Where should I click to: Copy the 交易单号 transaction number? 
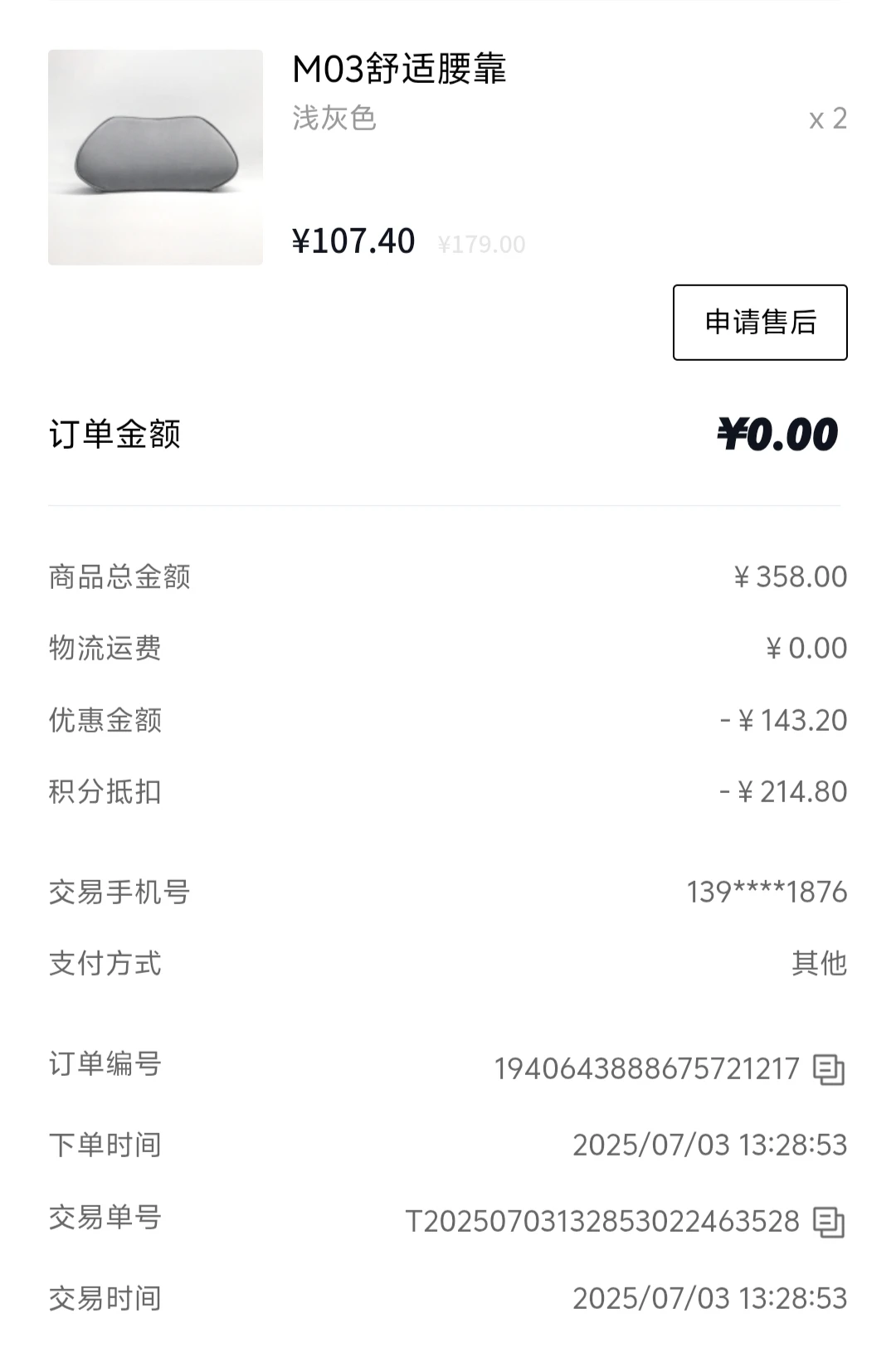tap(829, 1223)
